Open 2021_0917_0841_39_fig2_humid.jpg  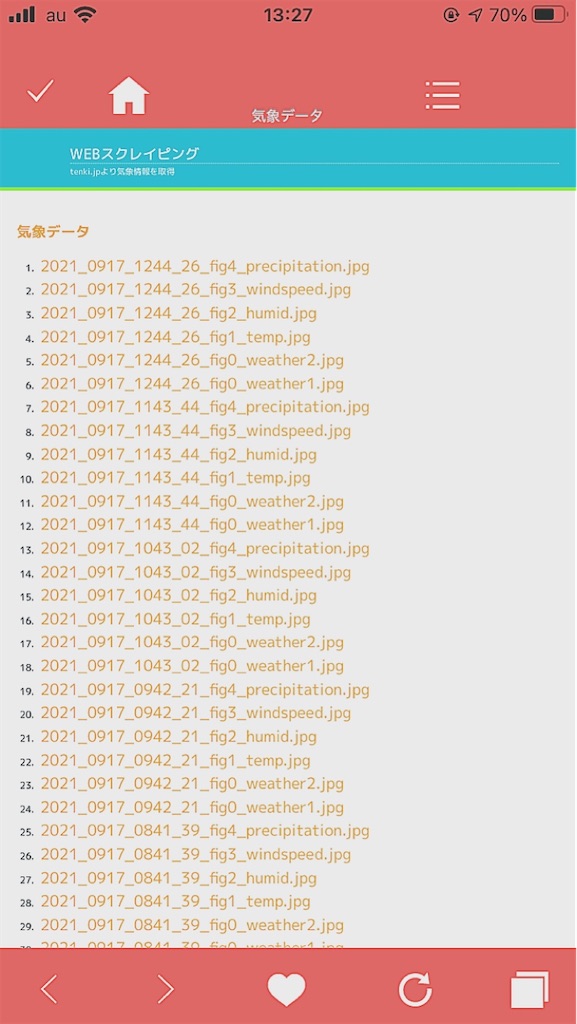[x=179, y=878]
